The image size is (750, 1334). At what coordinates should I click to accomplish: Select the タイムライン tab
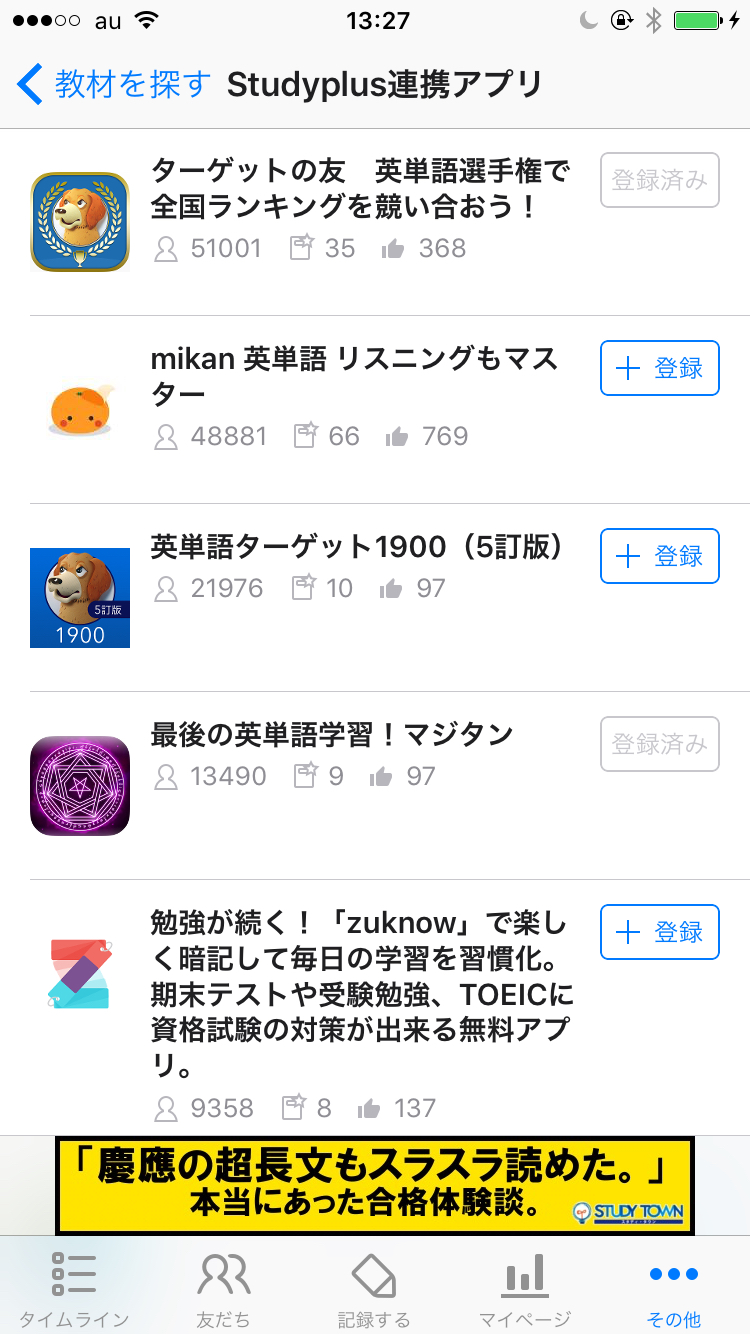[x=73, y=1287]
